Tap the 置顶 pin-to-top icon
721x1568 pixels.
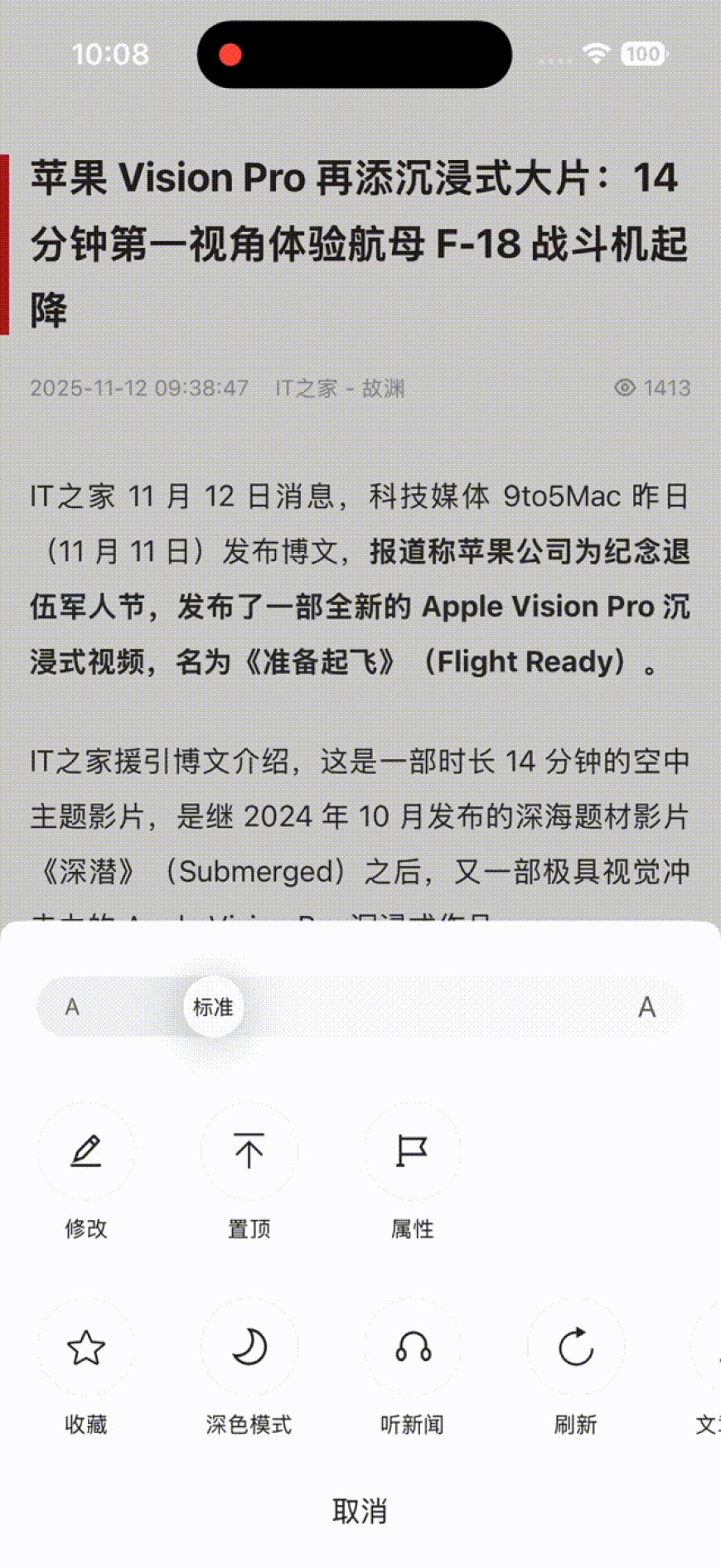click(249, 1152)
